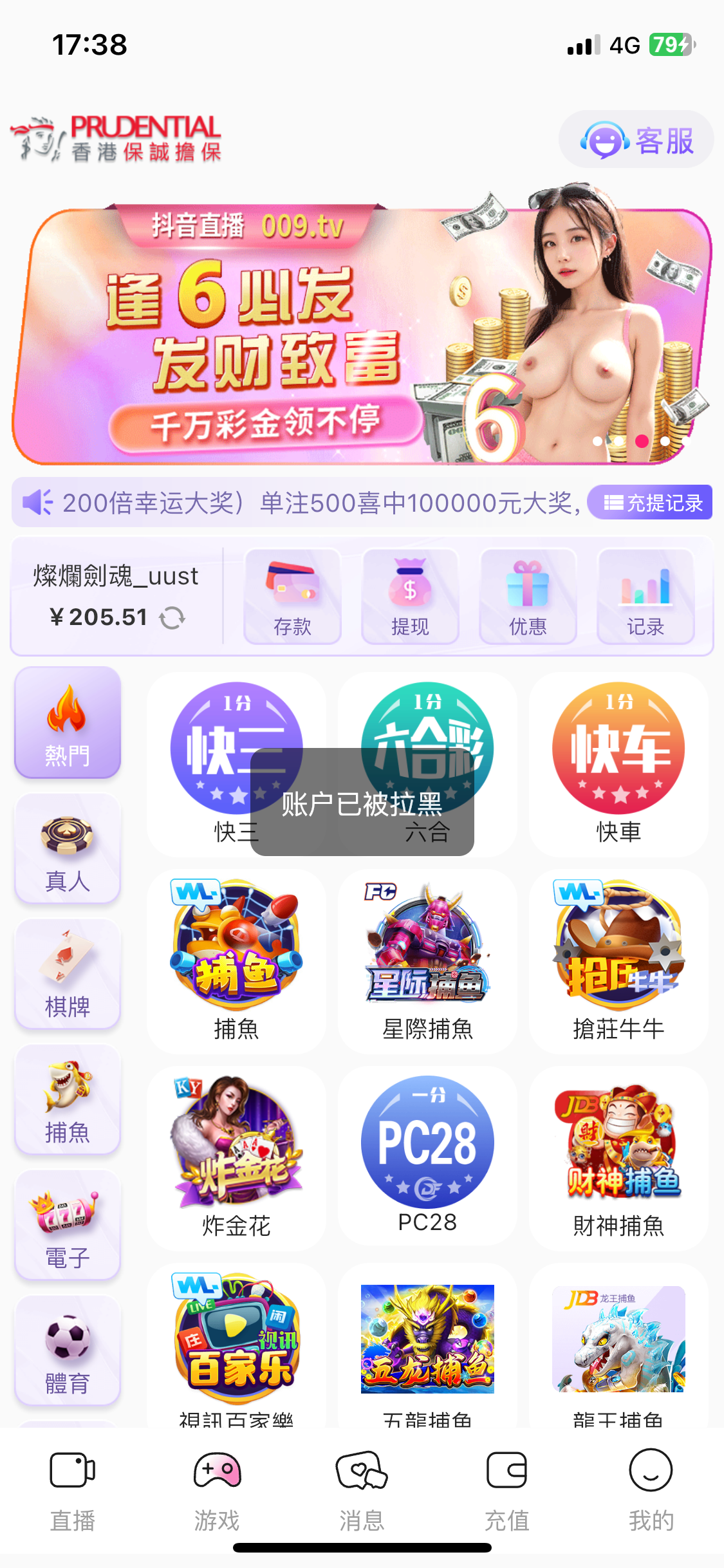Open the 记录 records chart icon
The height and width of the screenshot is (1568, 724).
[x=645, y=595]
